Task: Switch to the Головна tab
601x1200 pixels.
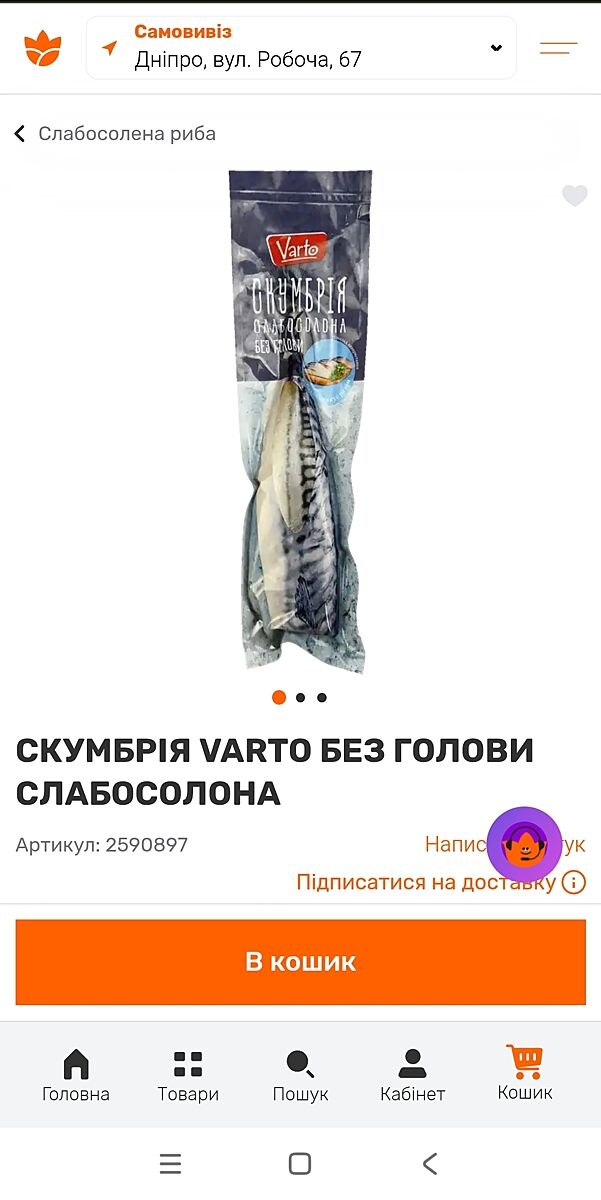Action: tap(76, 1076)
